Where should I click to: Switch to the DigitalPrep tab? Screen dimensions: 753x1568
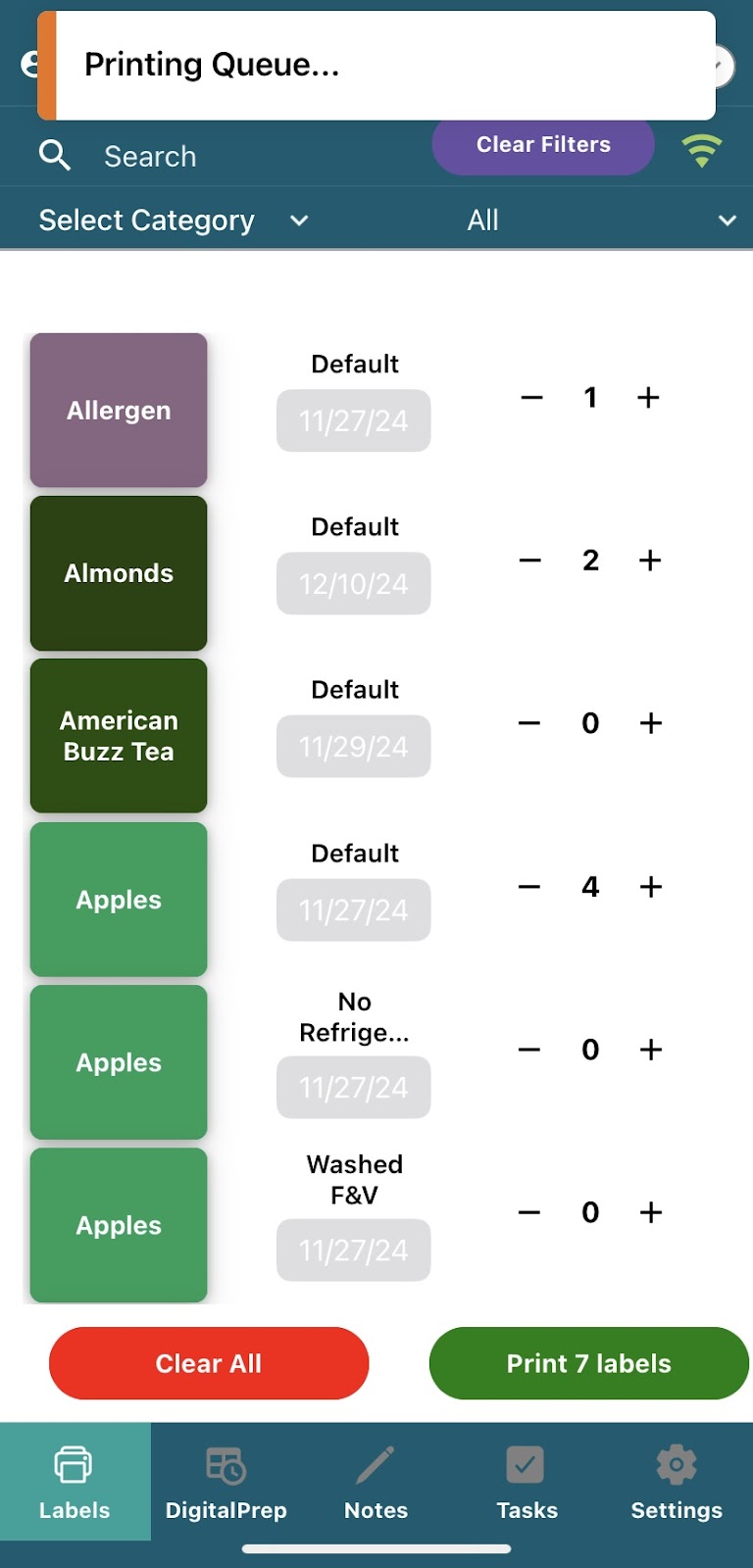click(x=226, y=1482)
